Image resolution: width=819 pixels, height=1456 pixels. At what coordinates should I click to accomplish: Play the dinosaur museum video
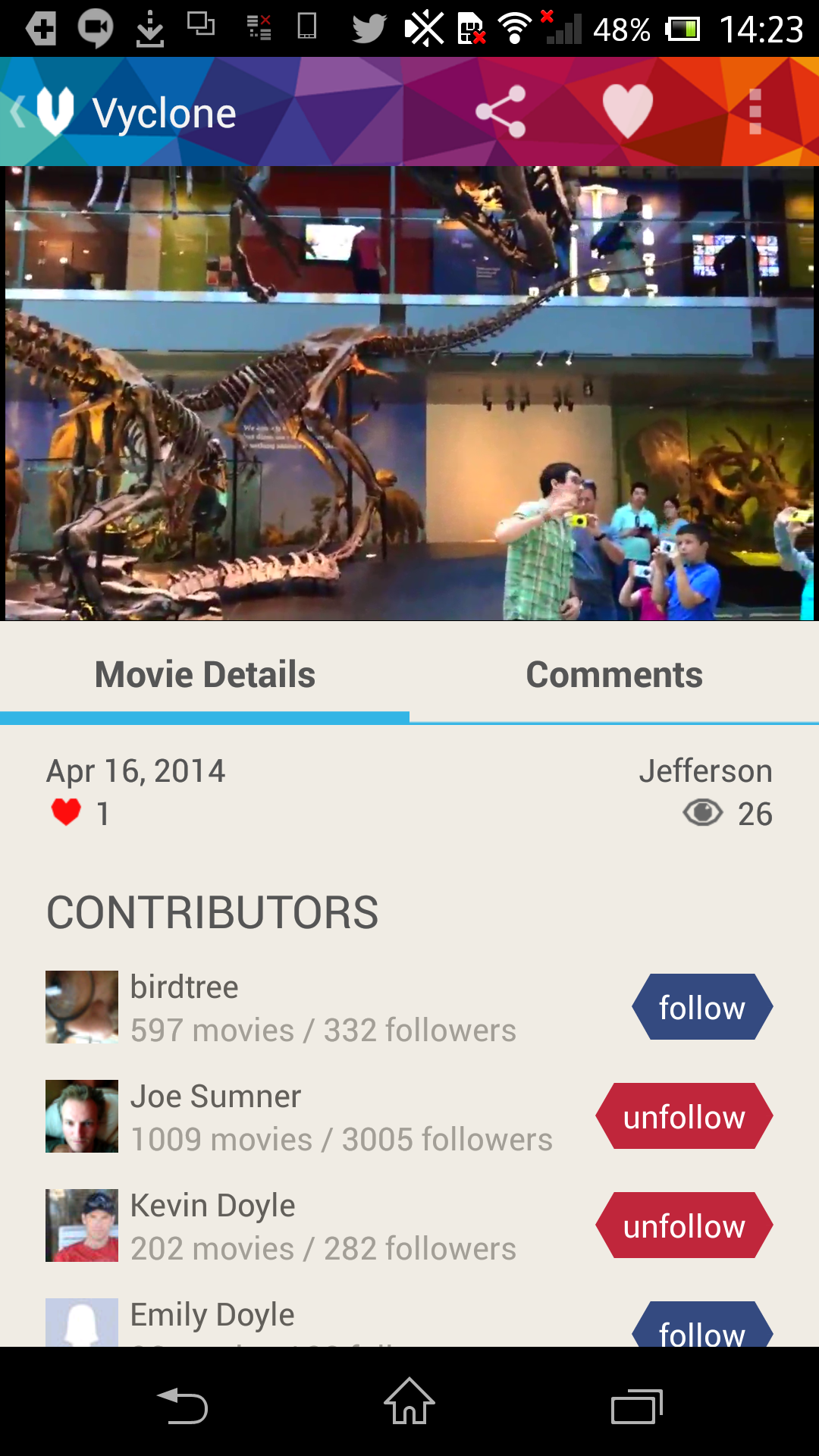(x=409, y=393)
